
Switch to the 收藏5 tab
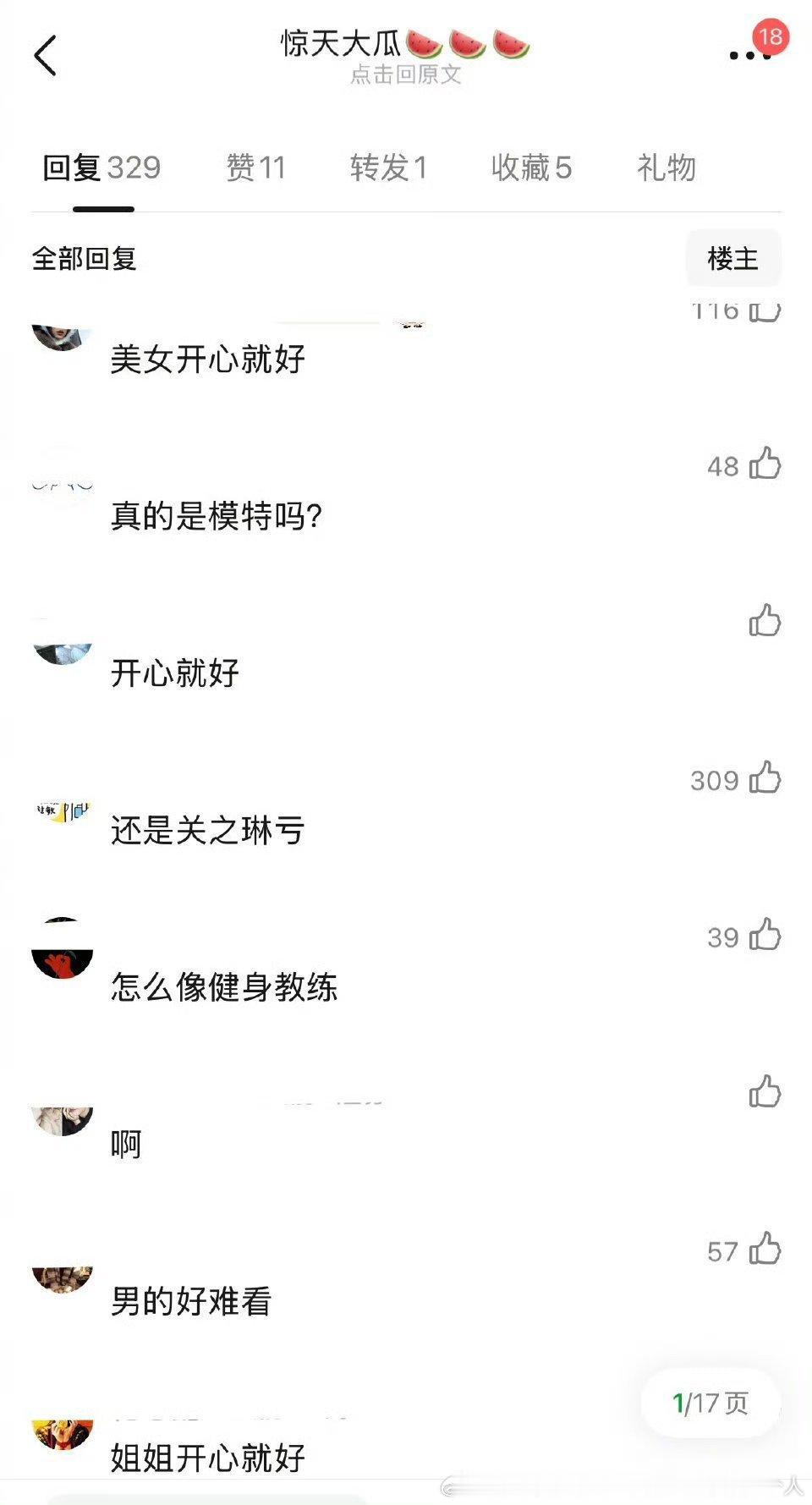(x=531, y=168)
